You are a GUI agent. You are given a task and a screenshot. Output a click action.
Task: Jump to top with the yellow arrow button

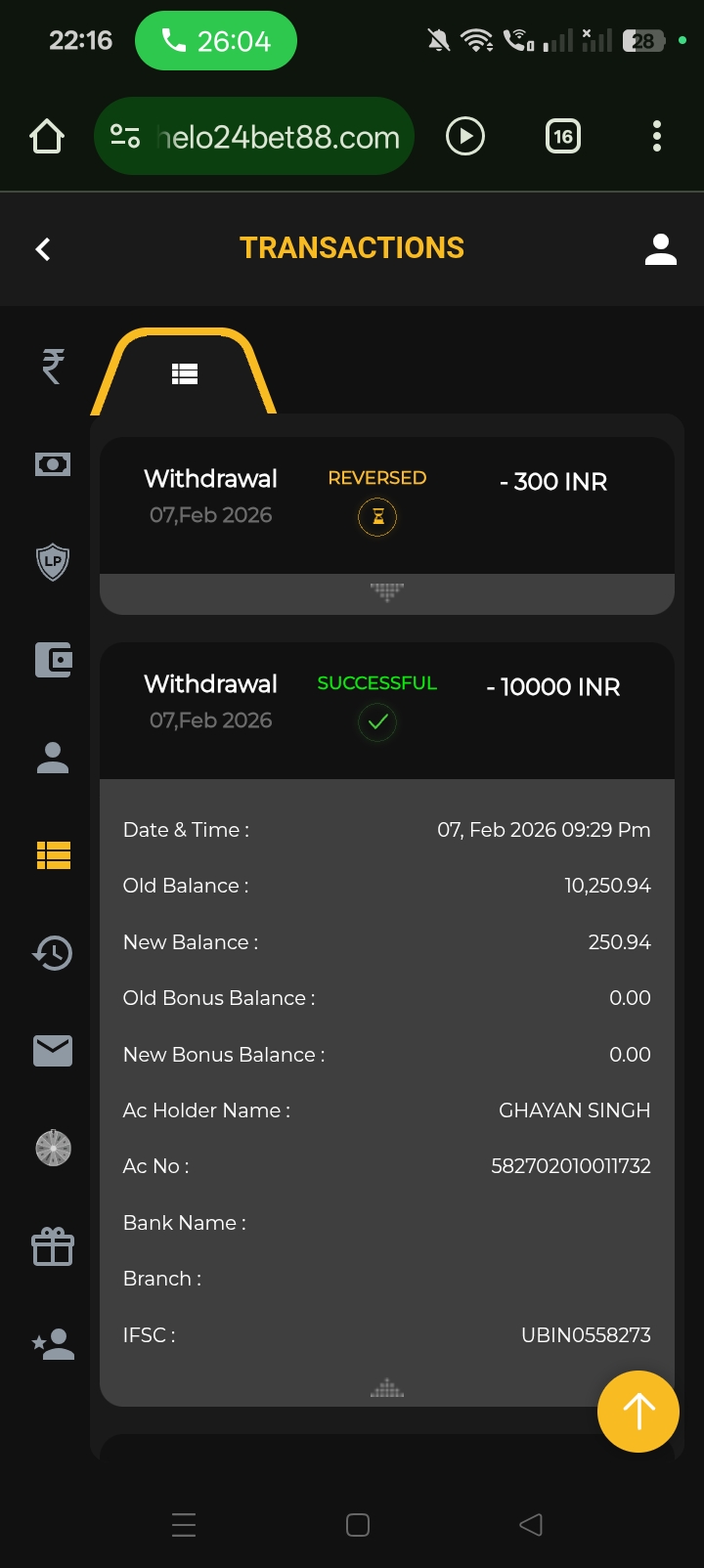tap(638, 1412)
